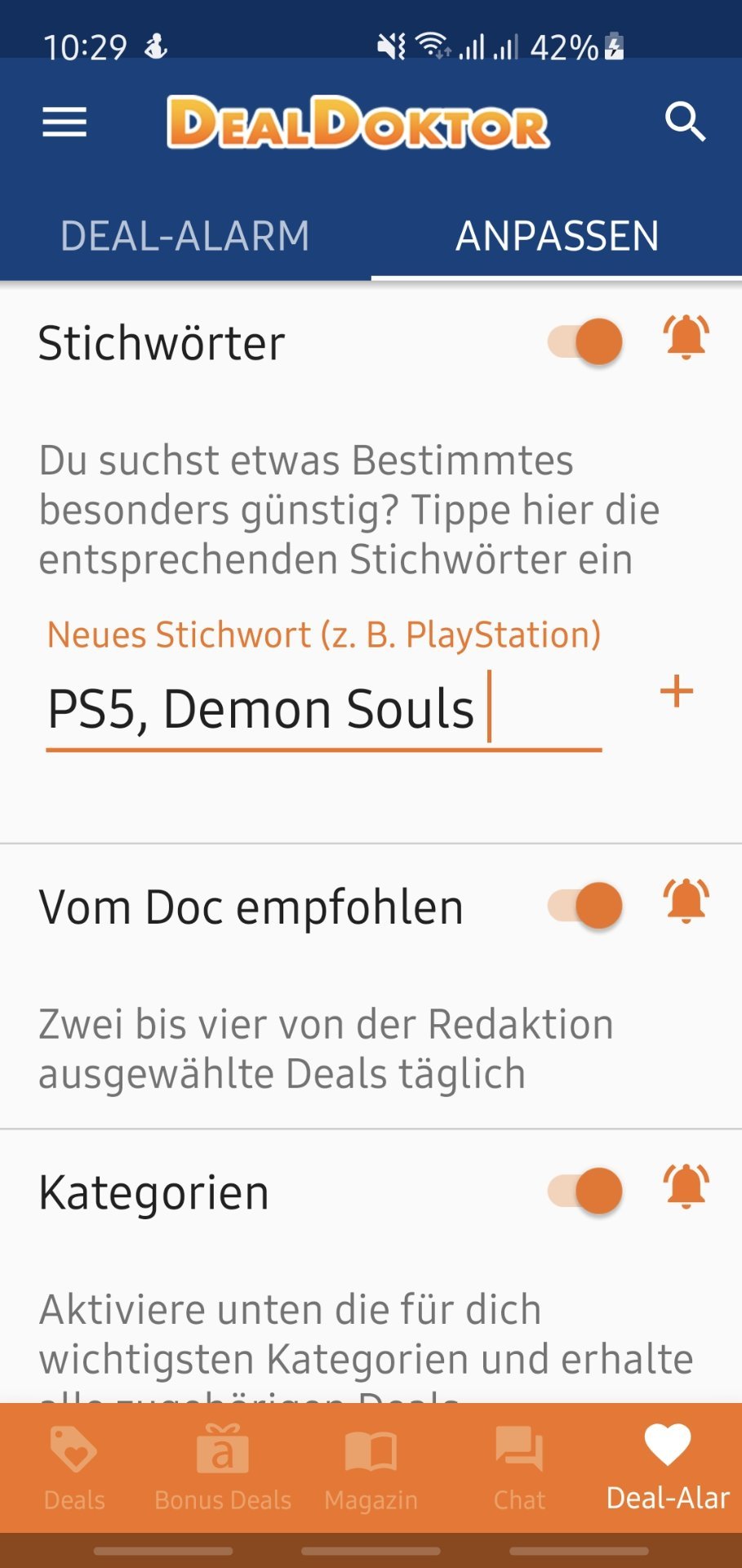The image size is (742, 1568).
Task: Select the Deal-Alarm bottom tab
Action: point(668,1468)
